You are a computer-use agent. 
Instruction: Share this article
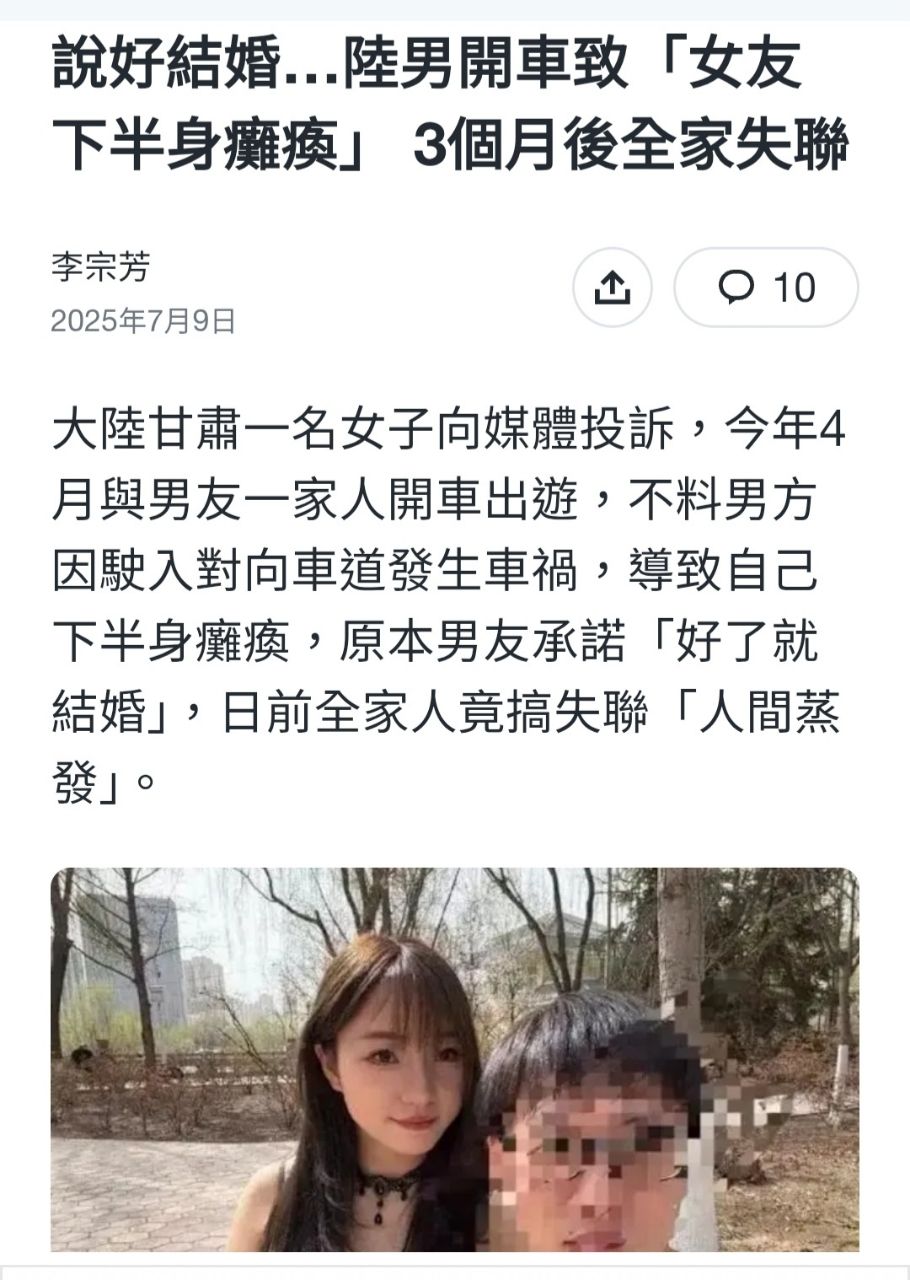point(612,288)
